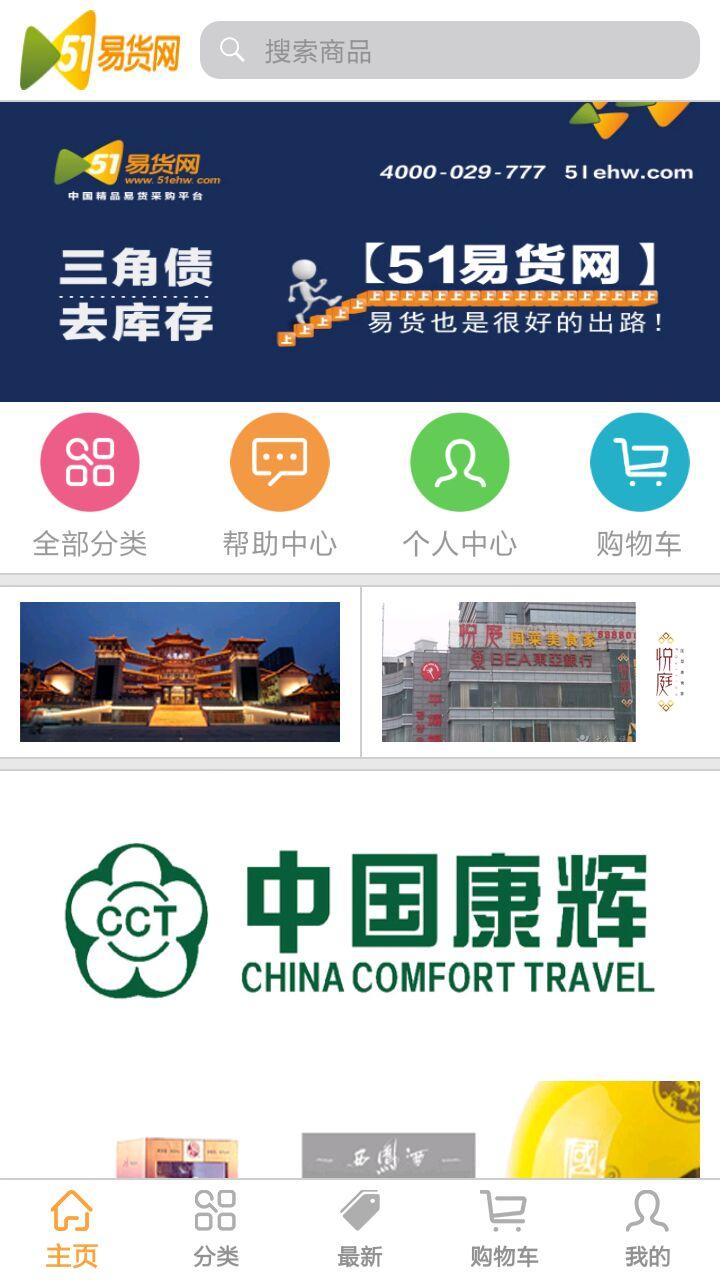Screen dimensions: 720x1280
Task: Open the 悦庭 restaurant building tile
Action: click(540, 672)
